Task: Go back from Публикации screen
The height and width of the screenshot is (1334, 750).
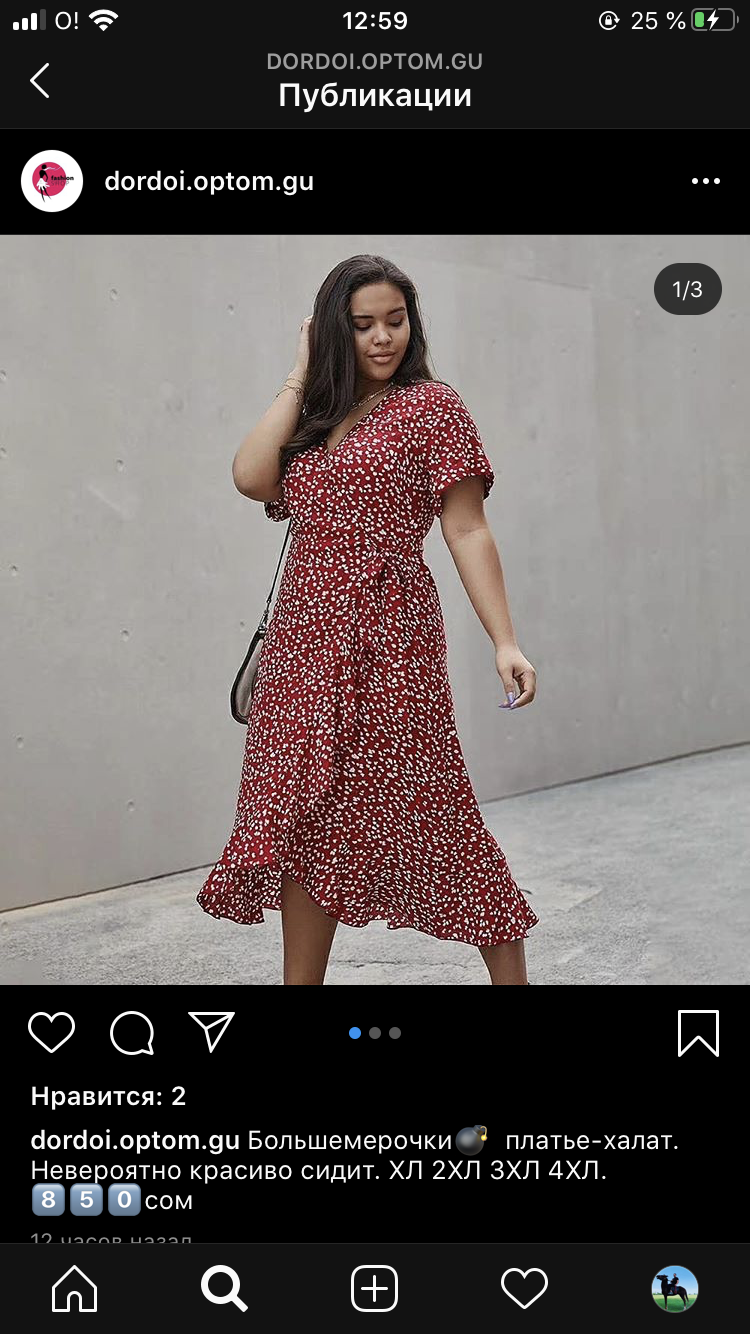Action: point(40,80)
